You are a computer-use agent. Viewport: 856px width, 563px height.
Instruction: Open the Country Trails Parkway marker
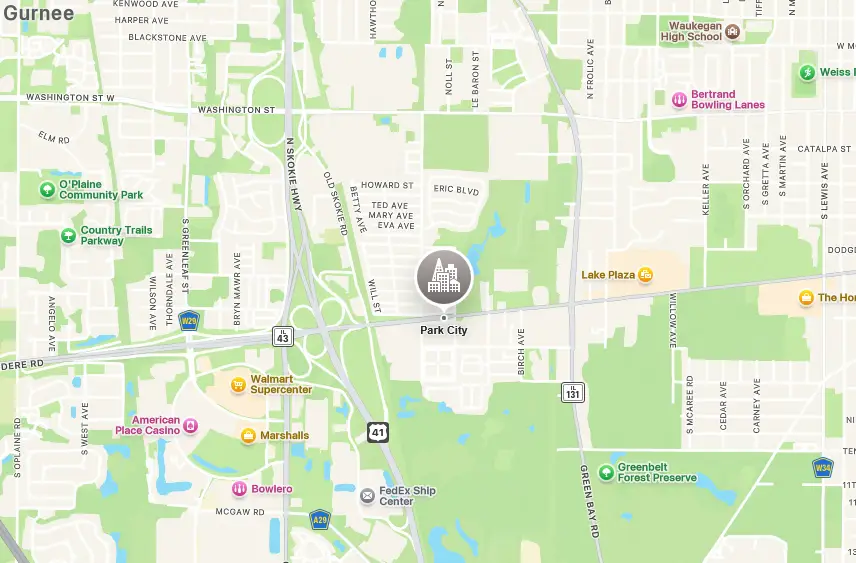tap(68, 236)
